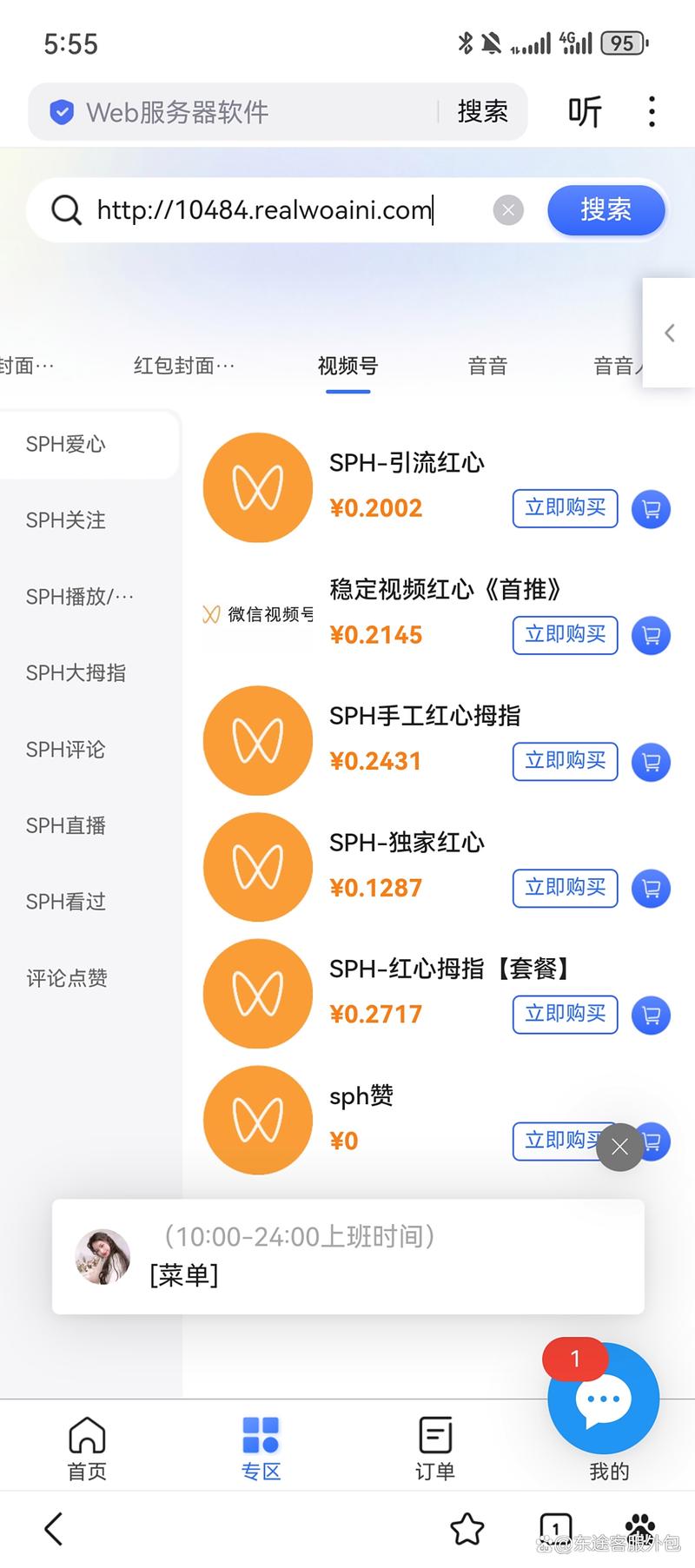Switch to the 视频号 tab
Screen dimensions: 695x1568
[347, 366]
